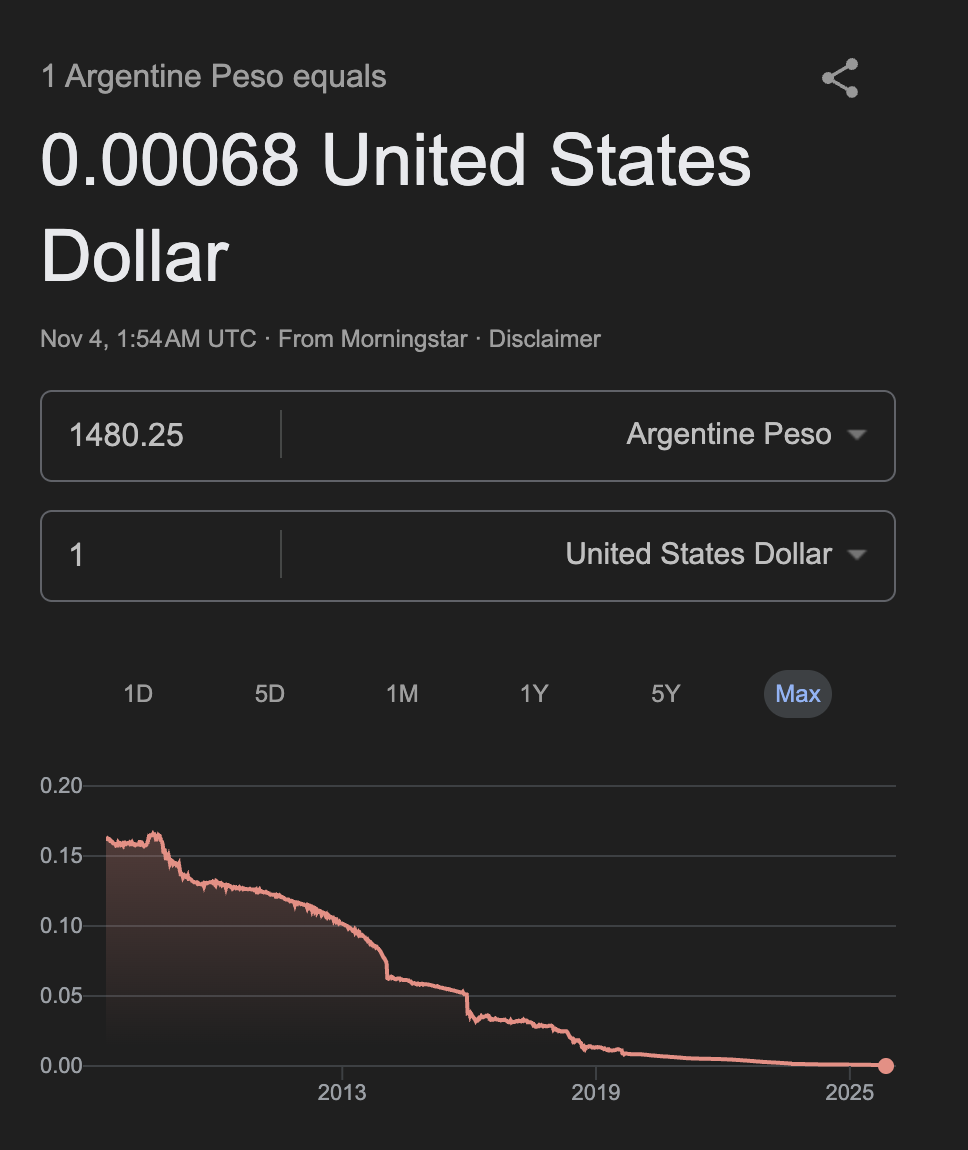Select the Max chart range

tap(798, 694)
